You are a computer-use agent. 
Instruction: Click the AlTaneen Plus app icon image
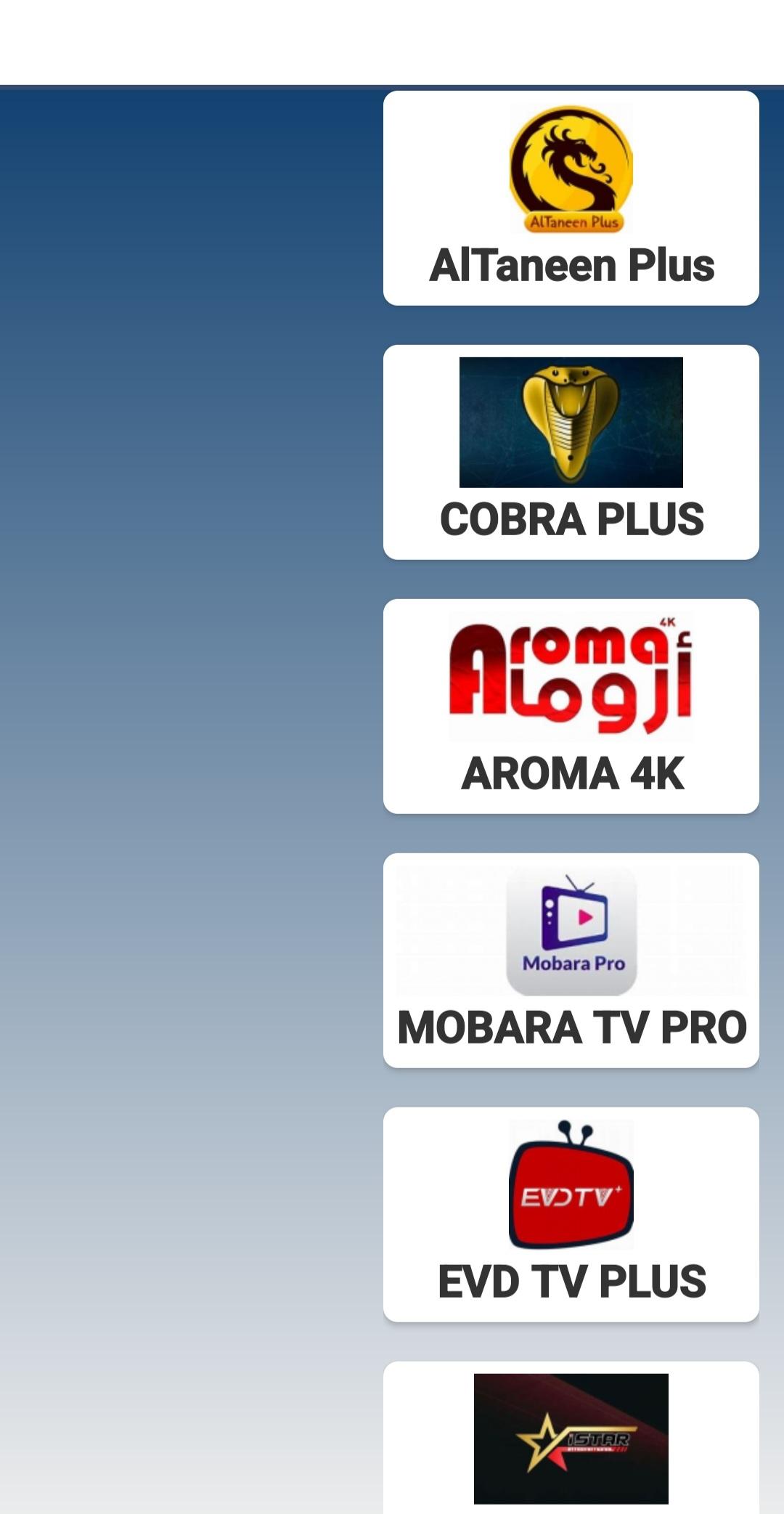[571, 171]
